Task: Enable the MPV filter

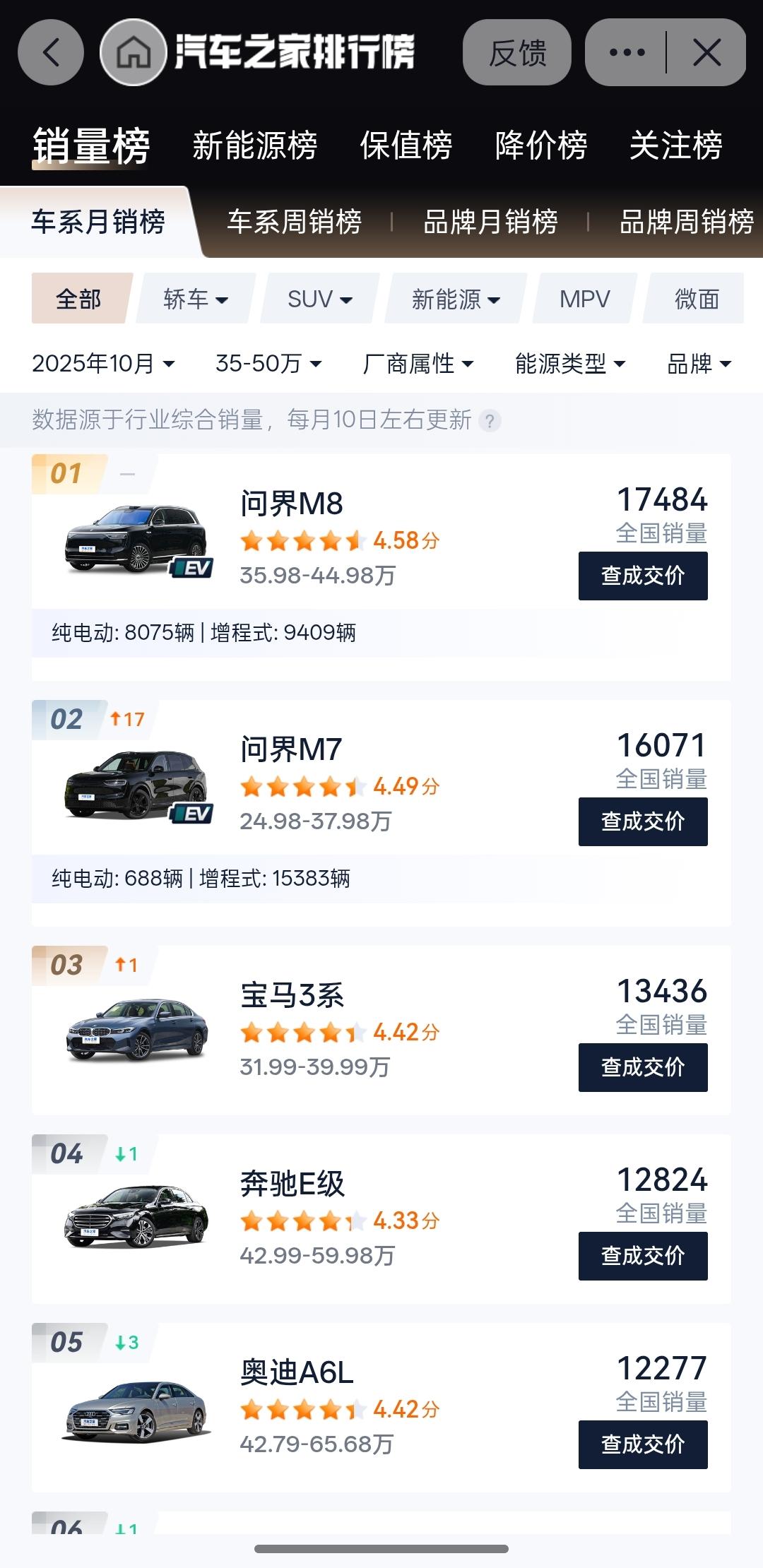Action: point(582,299)
